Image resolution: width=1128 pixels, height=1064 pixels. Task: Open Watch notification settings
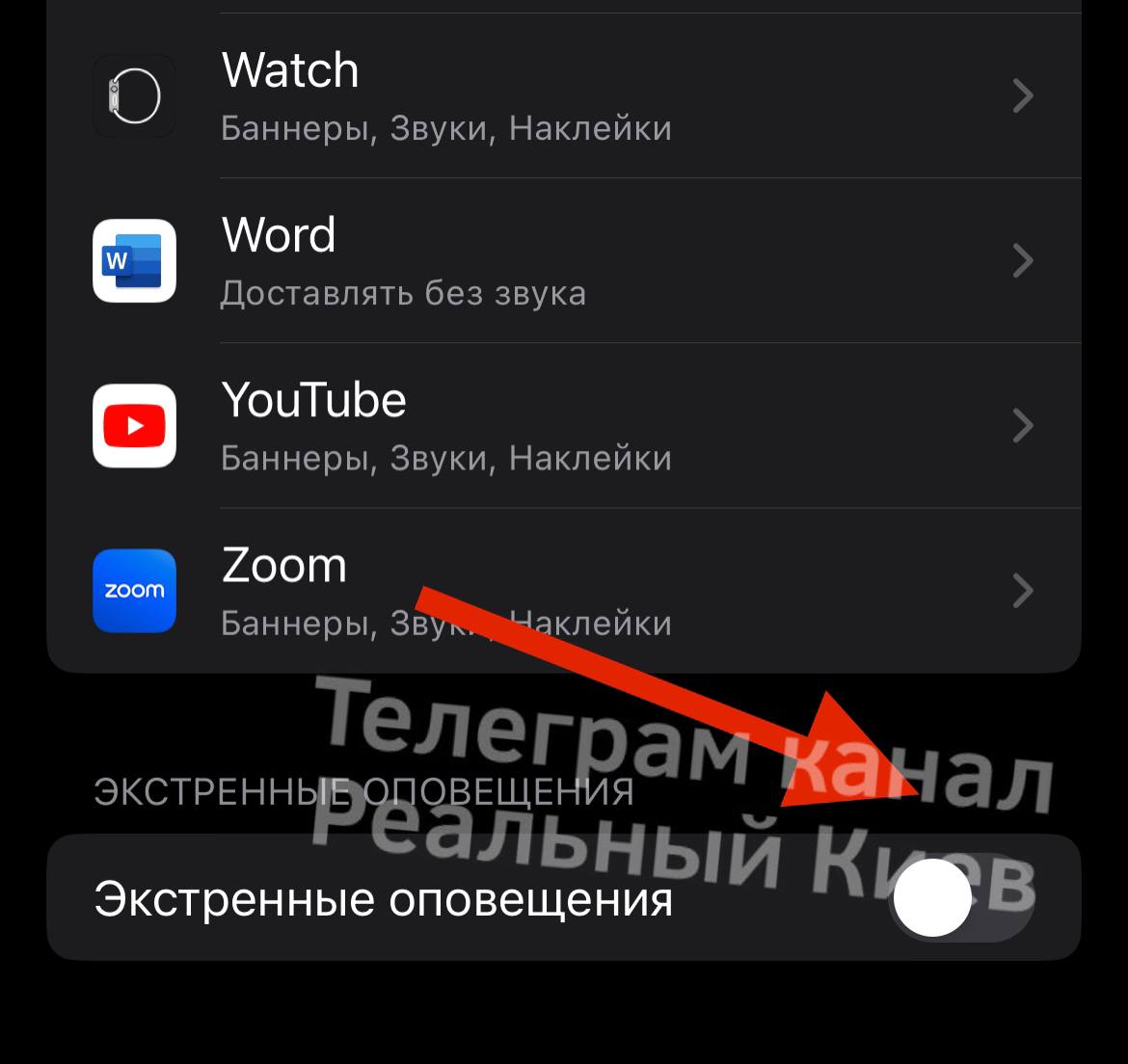[x=563, y=96]
